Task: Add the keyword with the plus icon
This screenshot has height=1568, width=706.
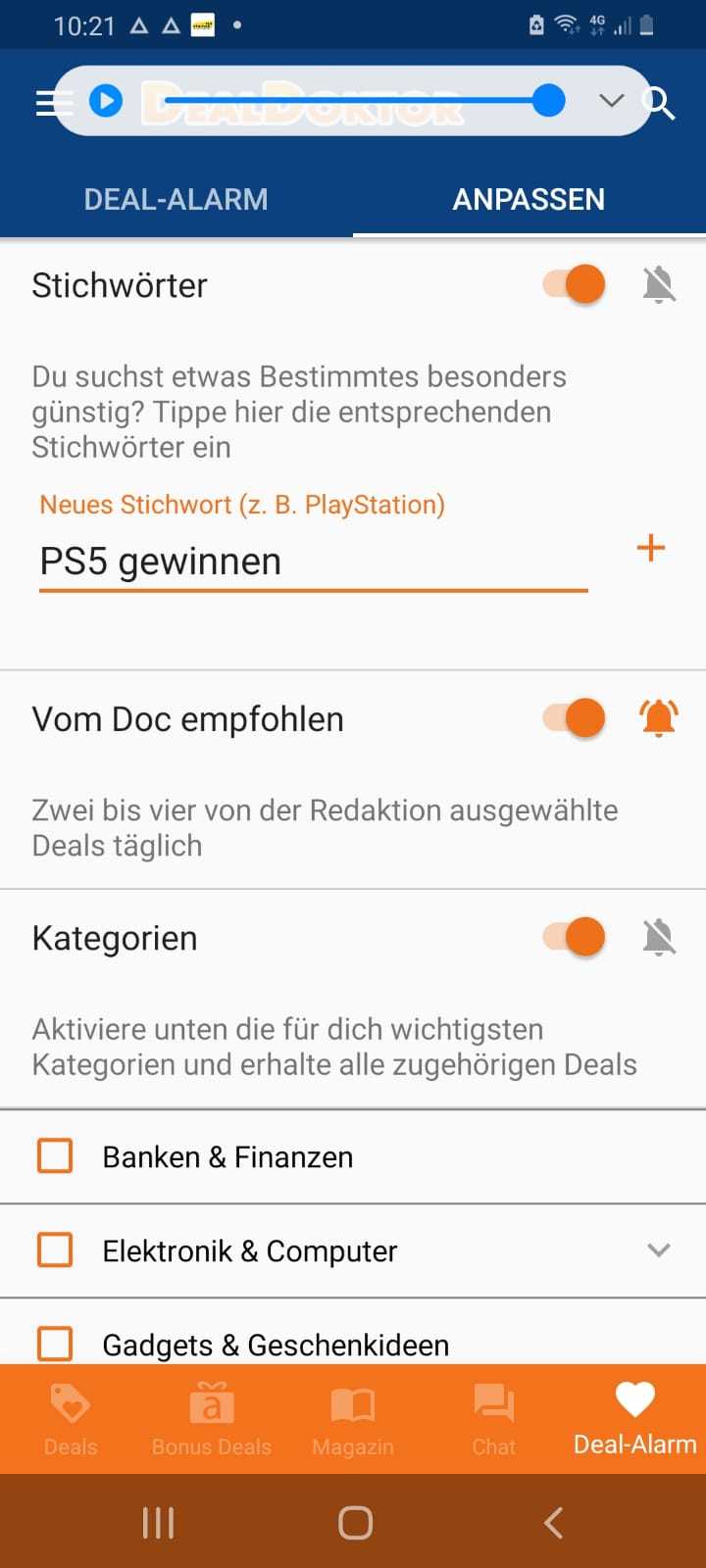Action: click(651, 548)
